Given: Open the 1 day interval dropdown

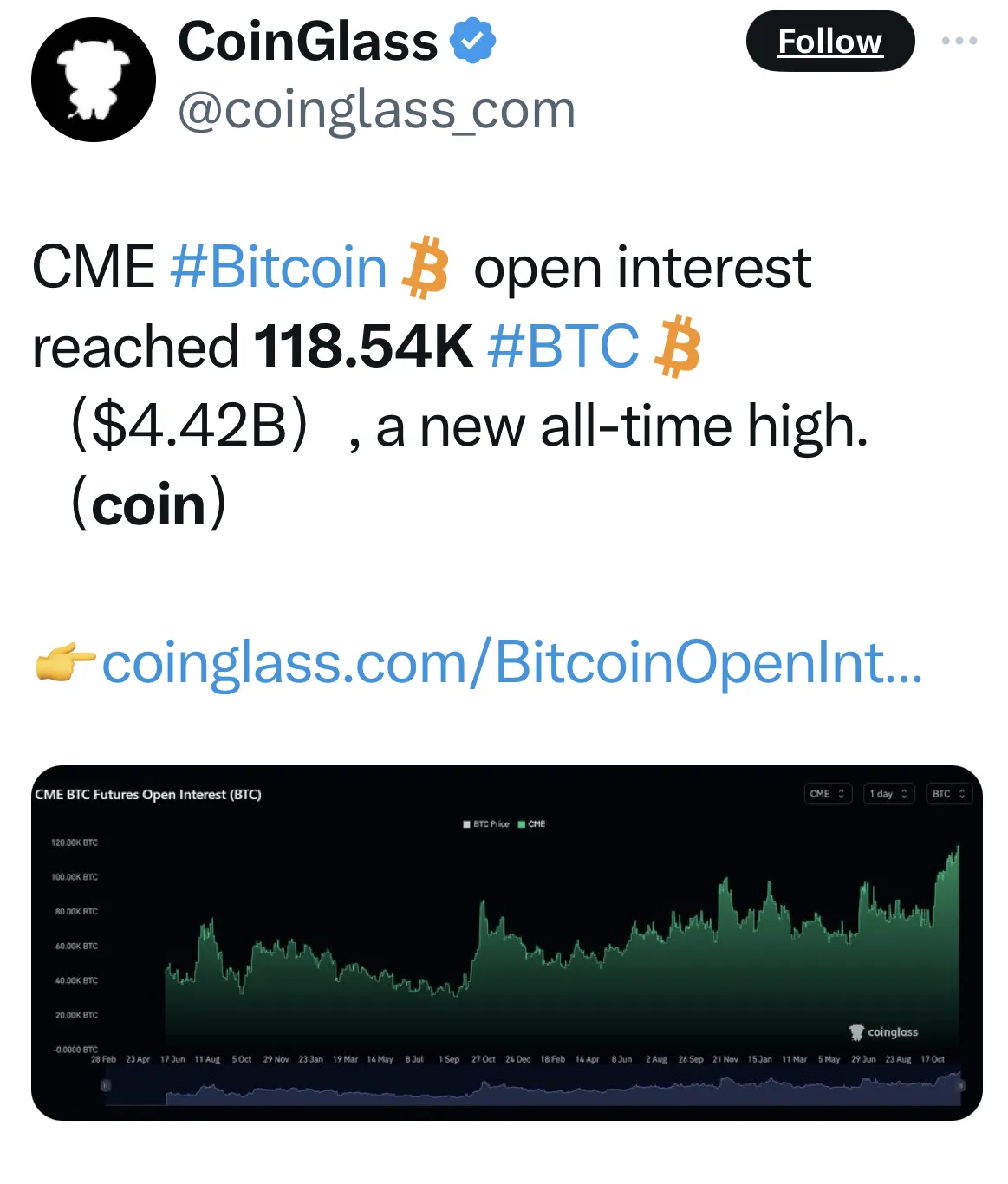Looking at the screenshot, I should point(888,793).
